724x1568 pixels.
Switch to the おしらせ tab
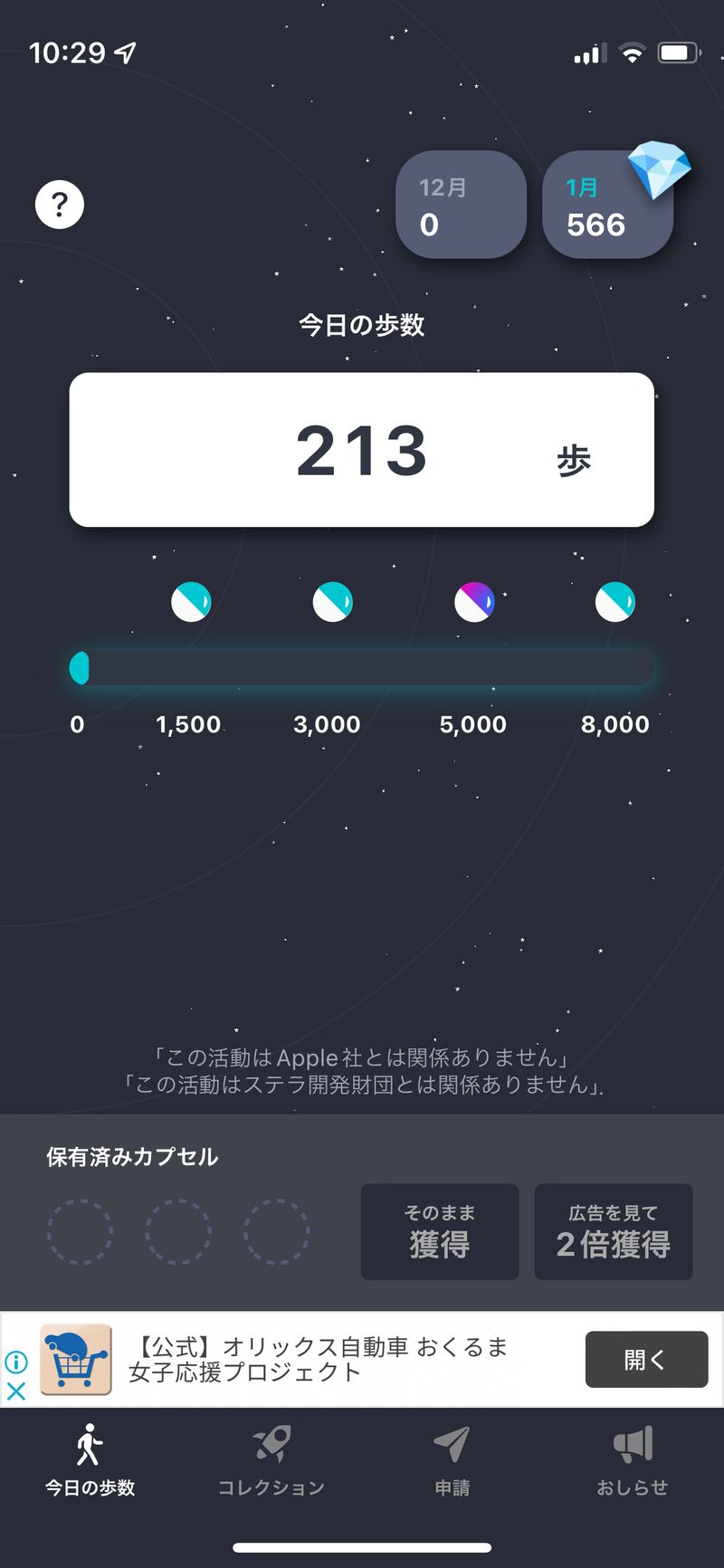pos(633,1460)
